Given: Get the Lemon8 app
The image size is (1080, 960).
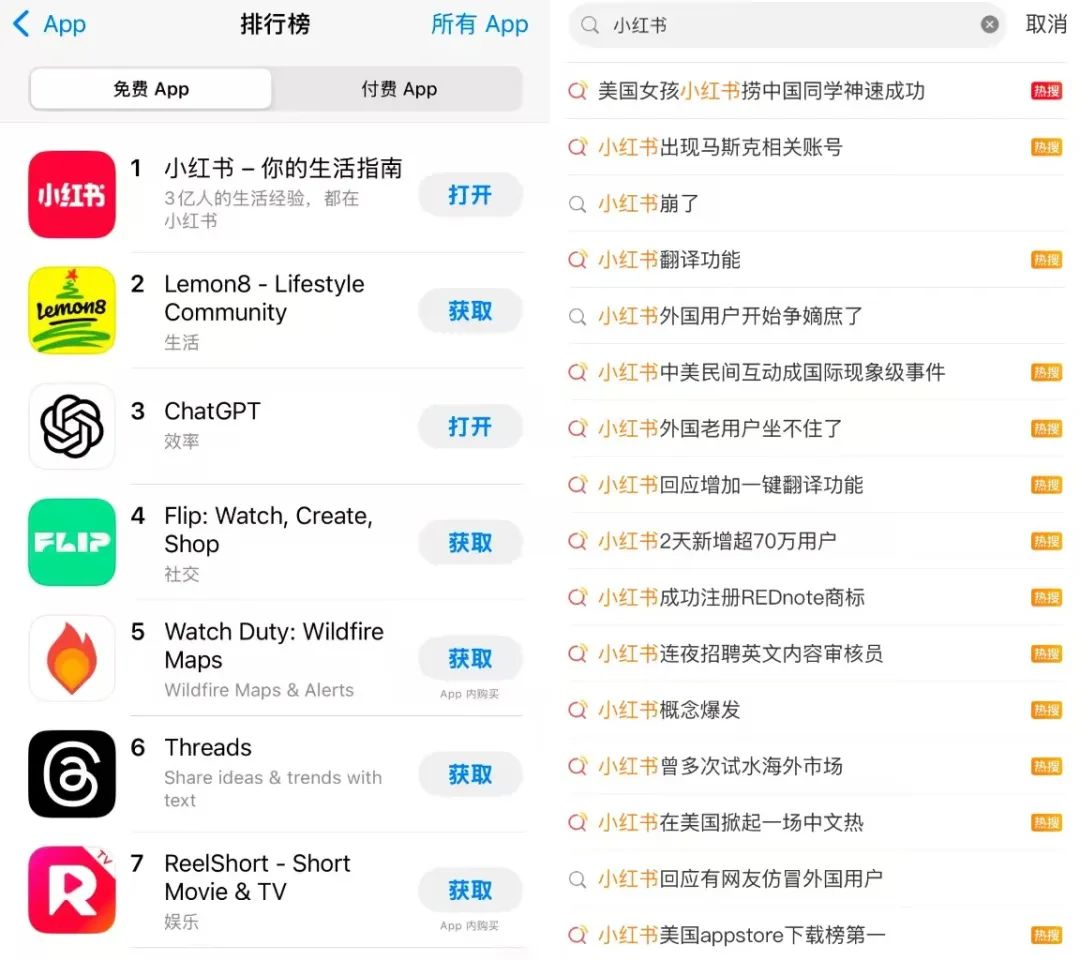Looking at the screenshot, I should [x=470, y=311].
